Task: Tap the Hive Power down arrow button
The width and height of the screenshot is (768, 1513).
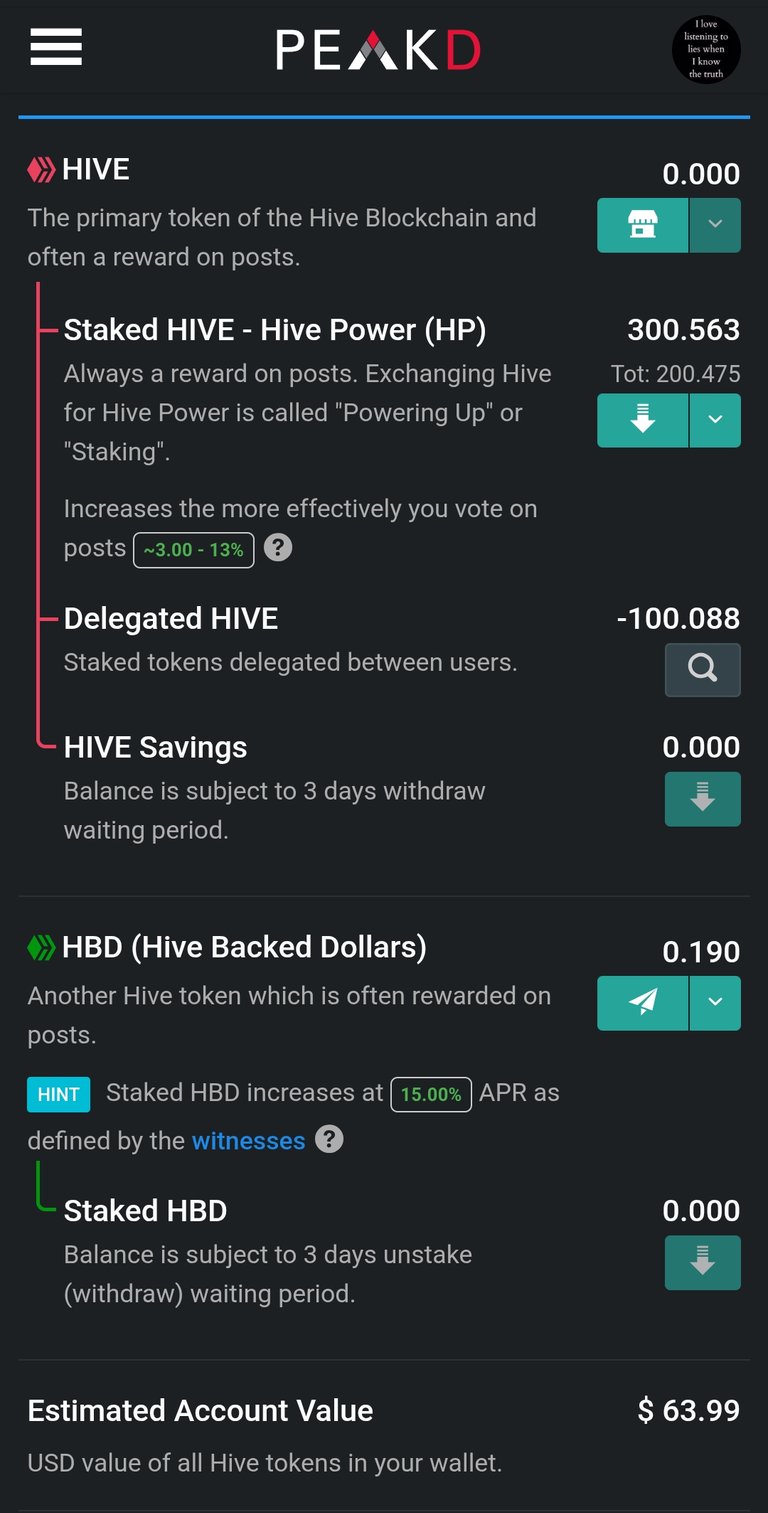Action: 642,420
